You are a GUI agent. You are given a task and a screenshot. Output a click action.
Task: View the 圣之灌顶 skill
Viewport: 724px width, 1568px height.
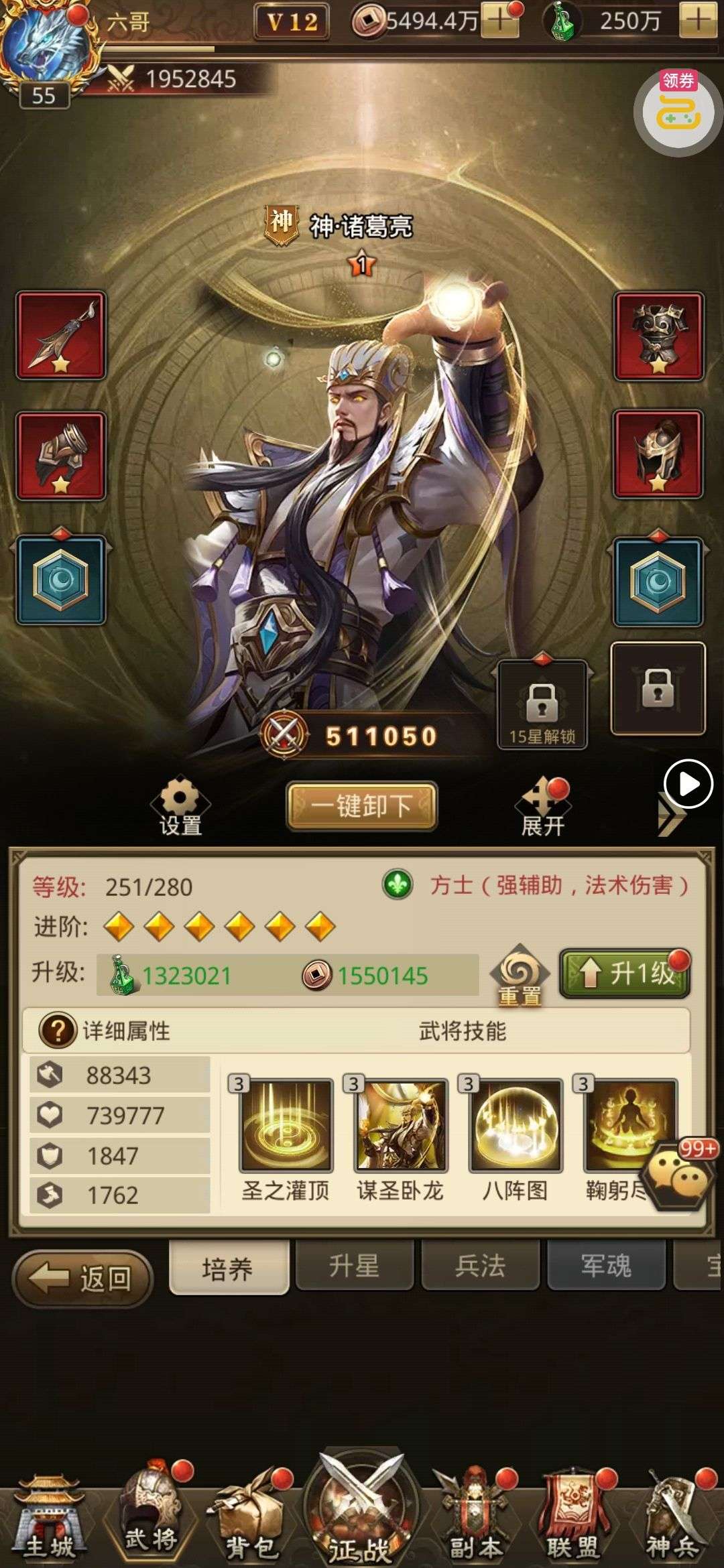(286, 1125)
